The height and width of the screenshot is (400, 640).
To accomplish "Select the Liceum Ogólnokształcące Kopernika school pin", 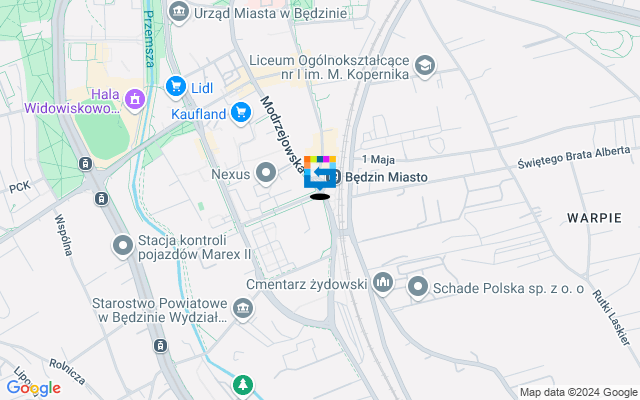I will (425, 65).
